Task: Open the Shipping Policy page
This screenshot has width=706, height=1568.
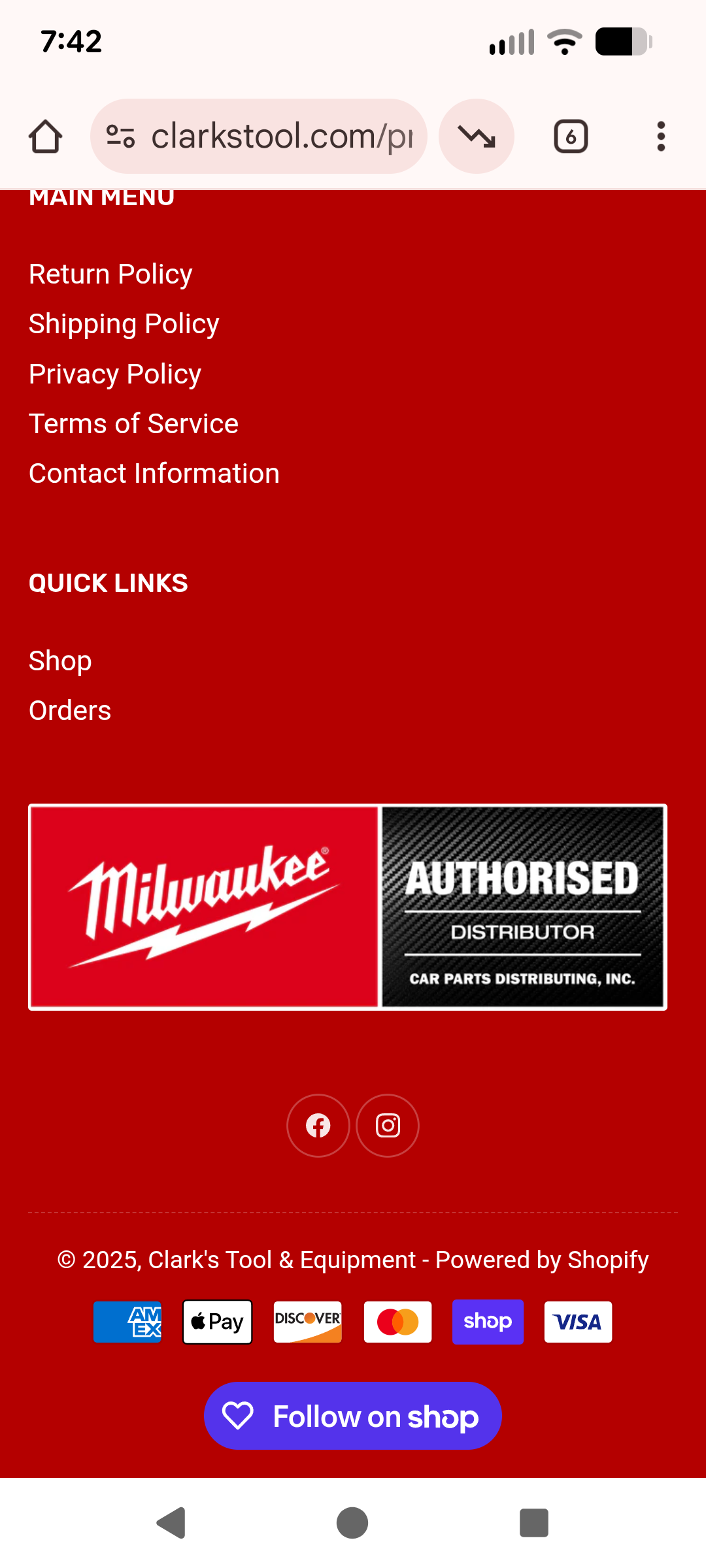Action: (124, 324)
